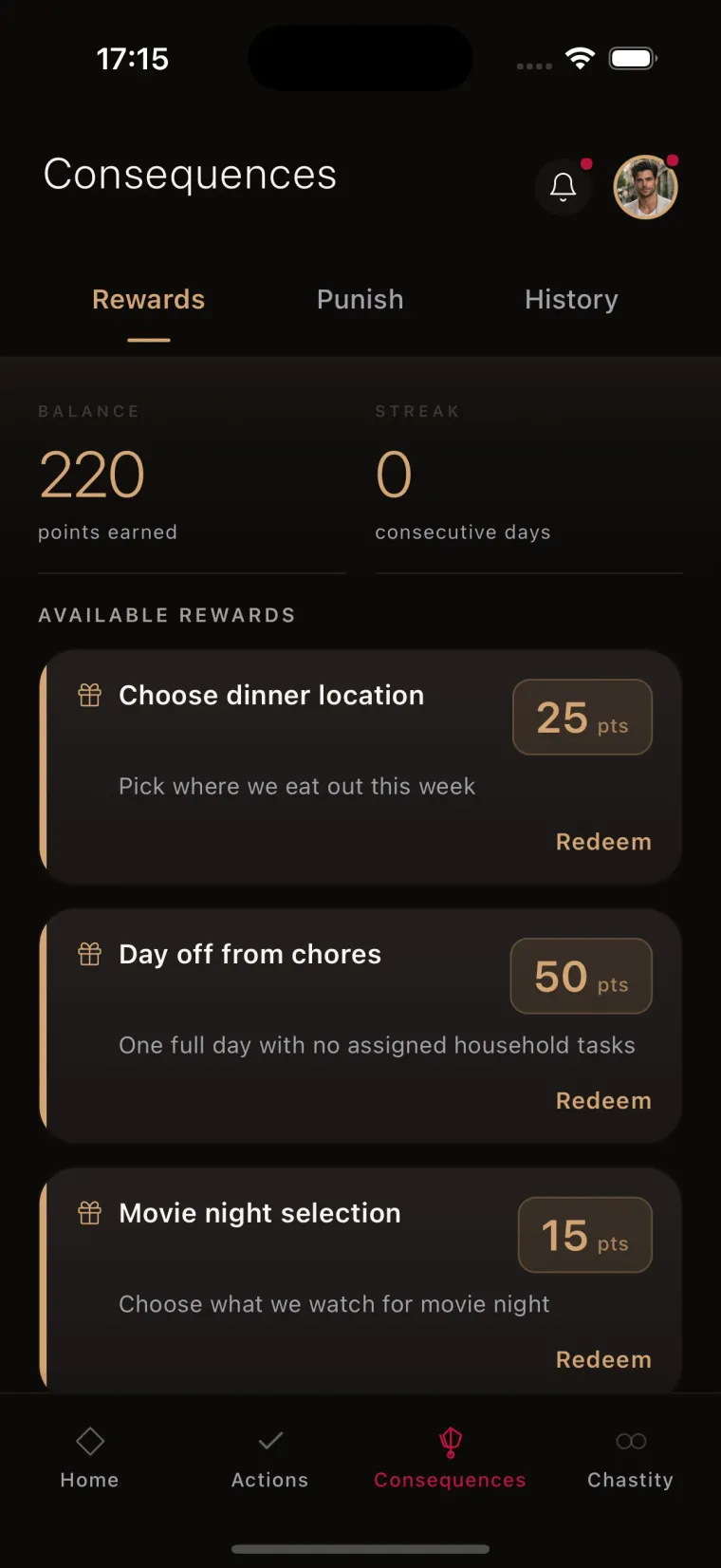Viewport: 721px width, 1568px height.
Task: Tap the Balance 220 points display
Action: pyautogui.click(x=90, y=475)
